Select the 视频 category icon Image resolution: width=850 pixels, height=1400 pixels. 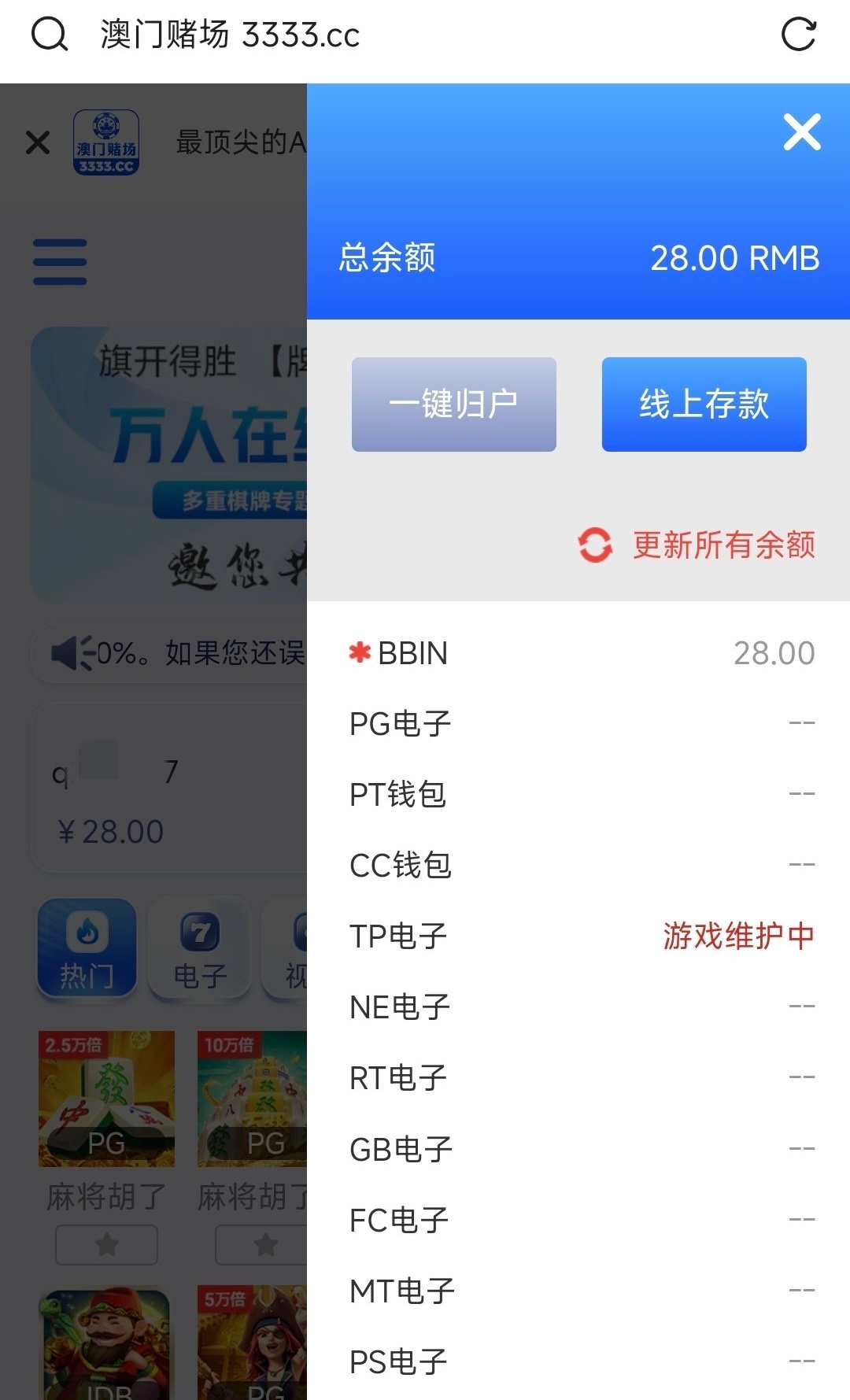[x=301, y=948]
